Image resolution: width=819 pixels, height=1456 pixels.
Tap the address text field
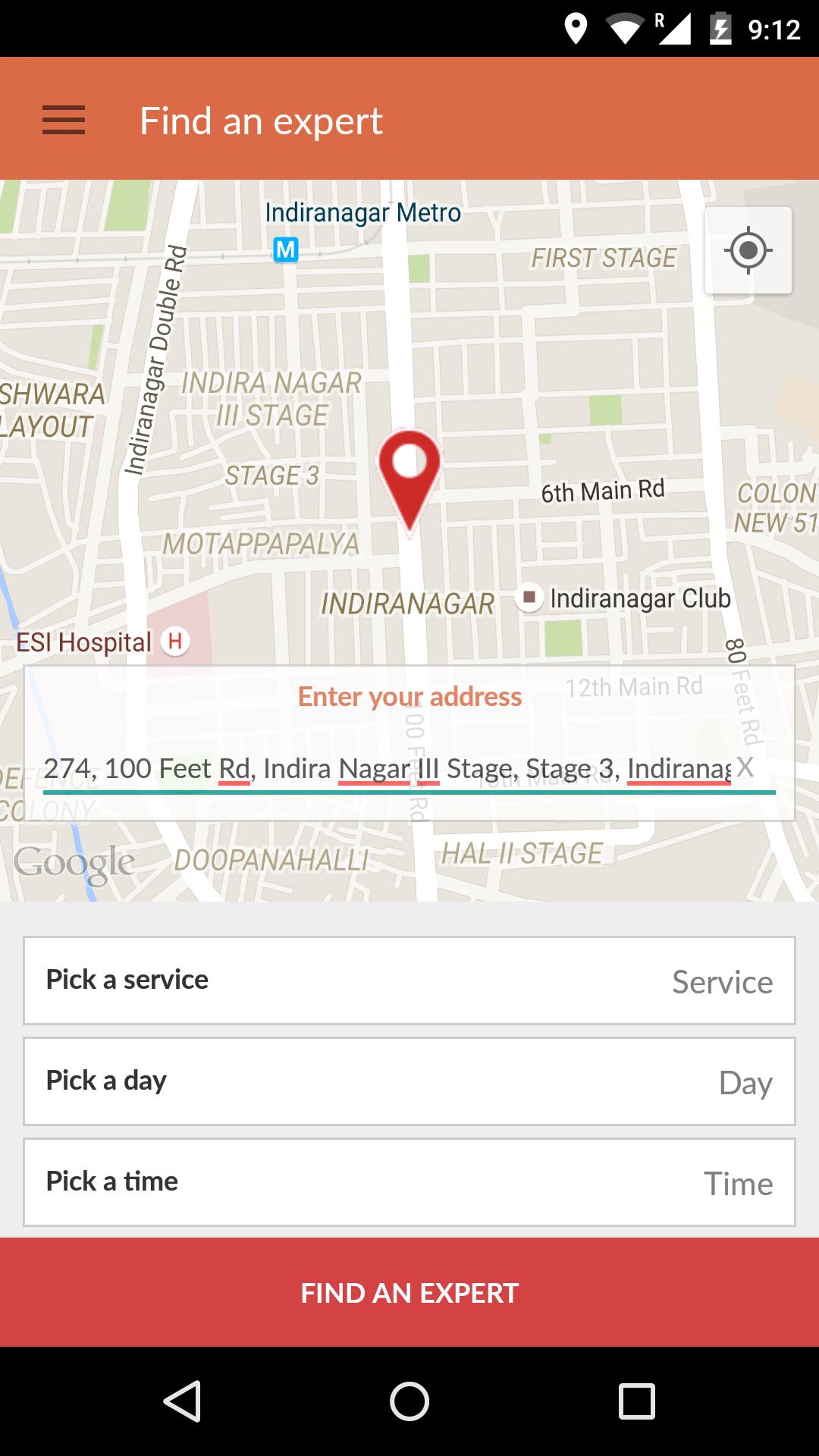(387, 769)
